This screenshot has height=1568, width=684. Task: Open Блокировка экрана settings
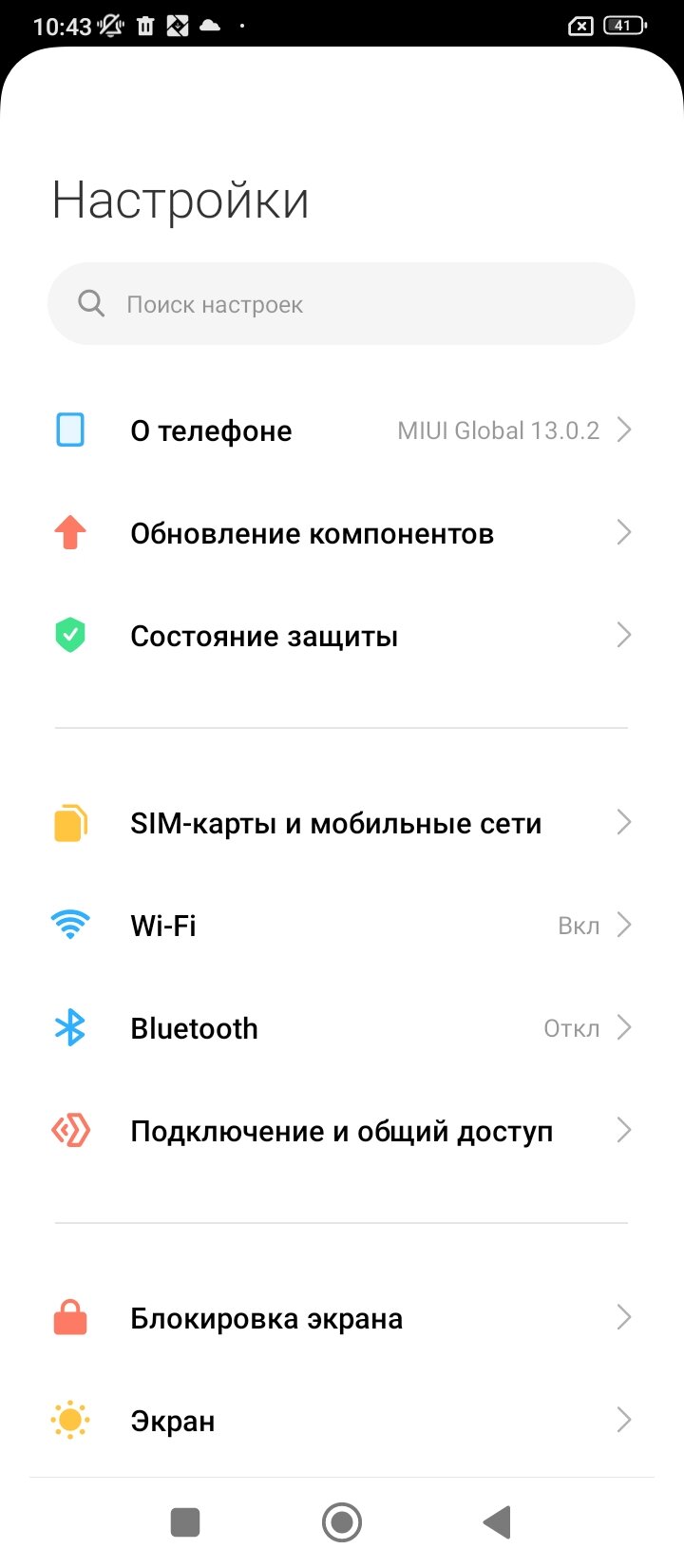[342, 1318]
